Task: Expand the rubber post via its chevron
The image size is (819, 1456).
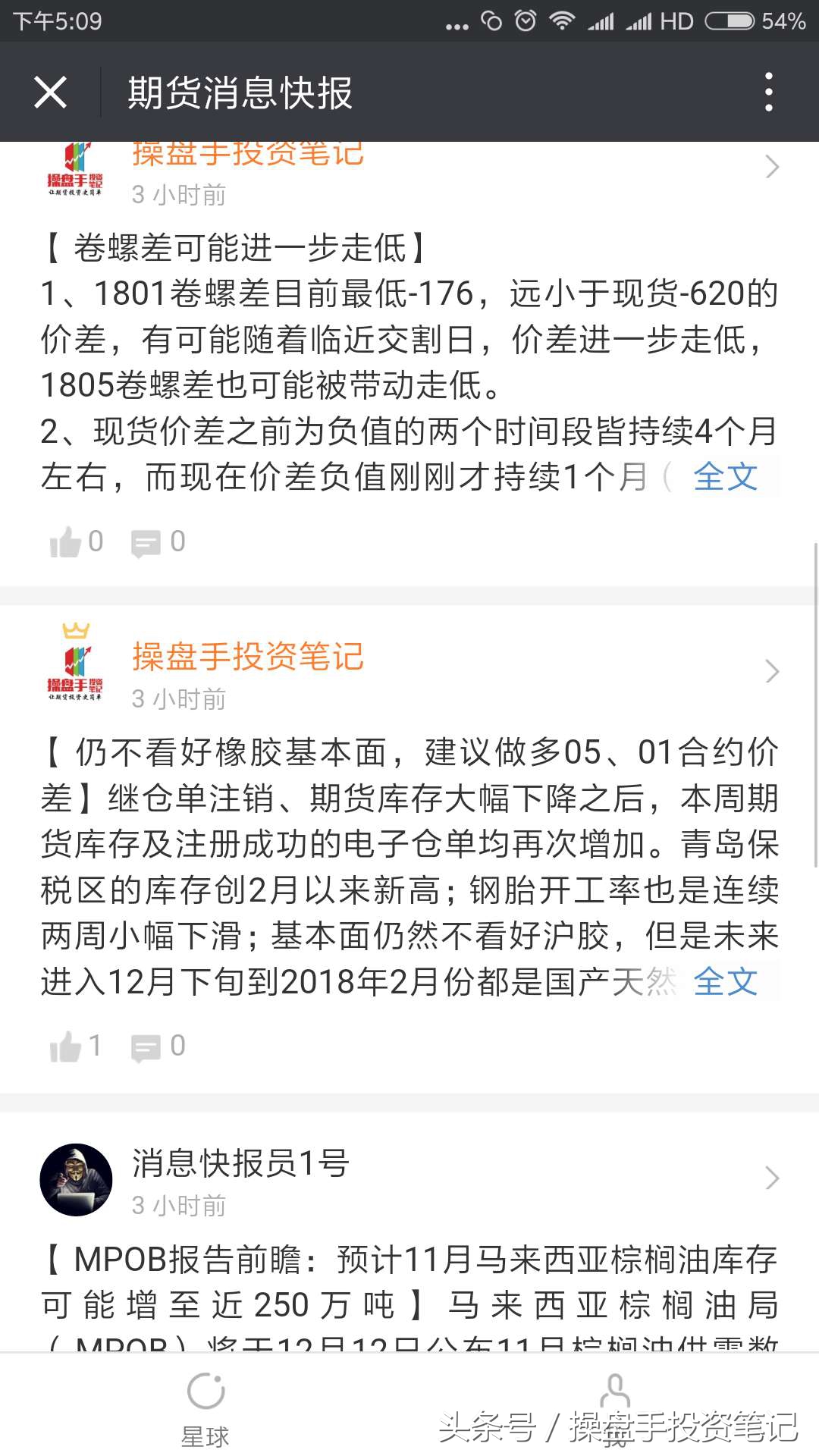Action: point(771,671)
